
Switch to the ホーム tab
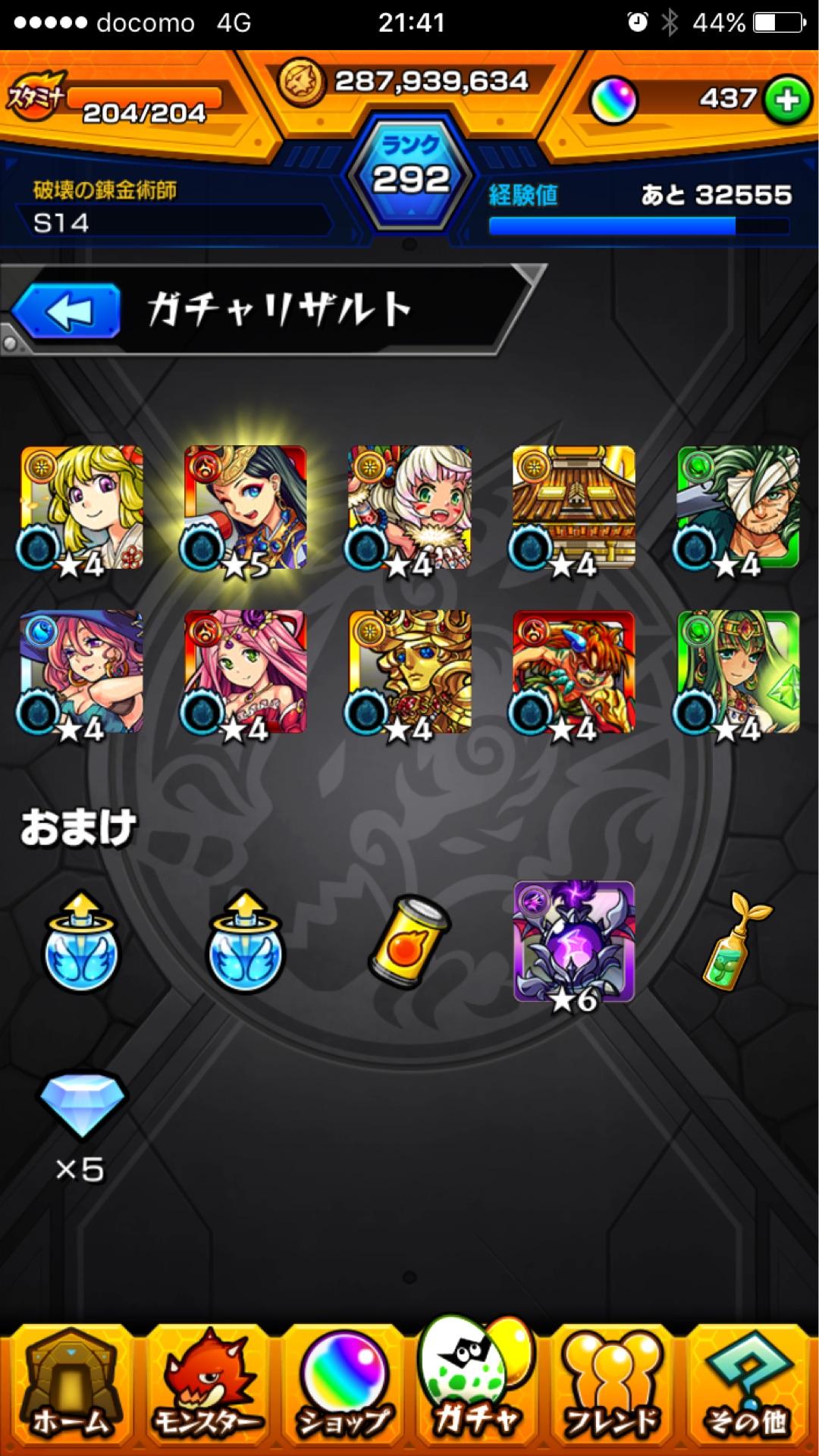point(70,1386)
